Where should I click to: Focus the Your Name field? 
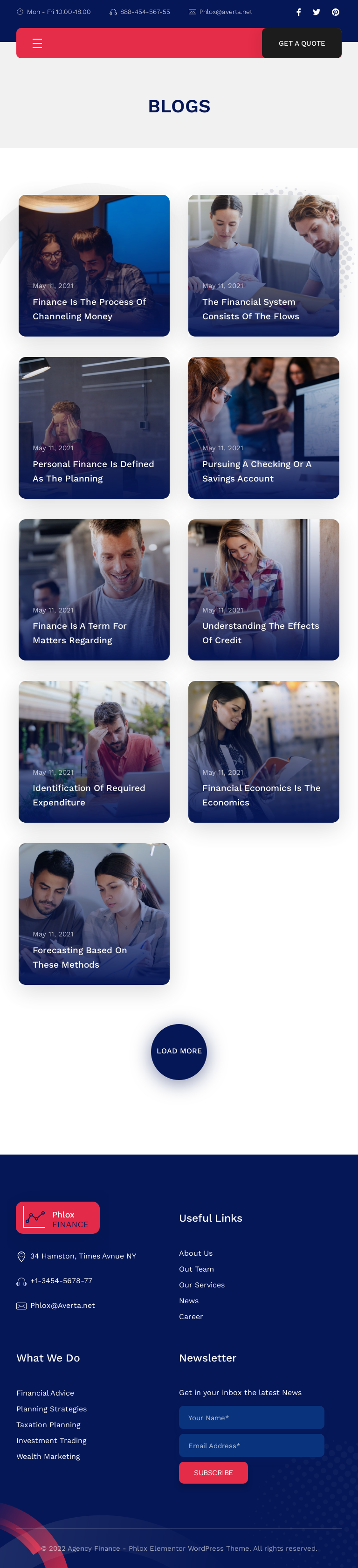[x=251, y=1417]
